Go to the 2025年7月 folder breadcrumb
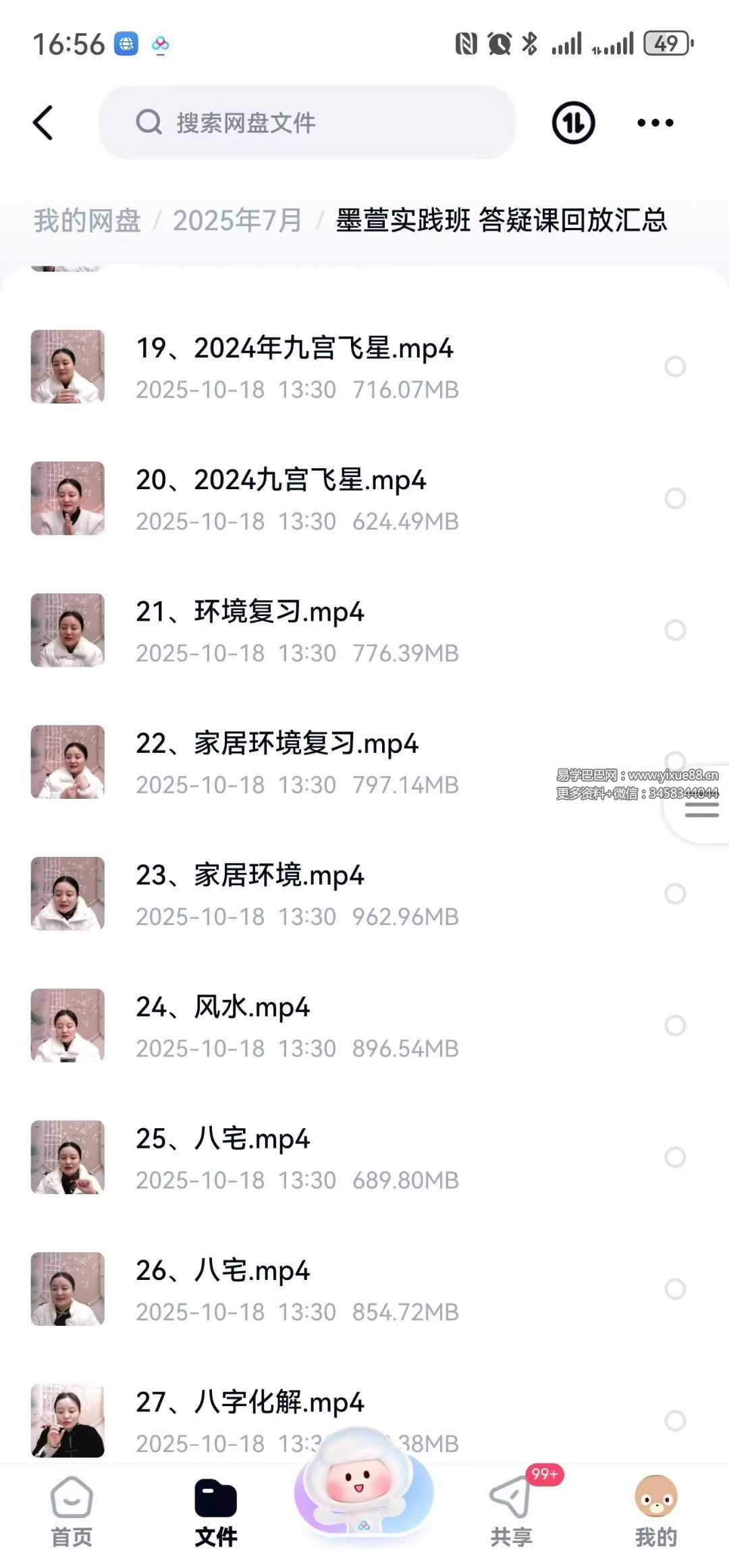The height and width of the screenshot is (1568, 729). [x=237, y=221]
